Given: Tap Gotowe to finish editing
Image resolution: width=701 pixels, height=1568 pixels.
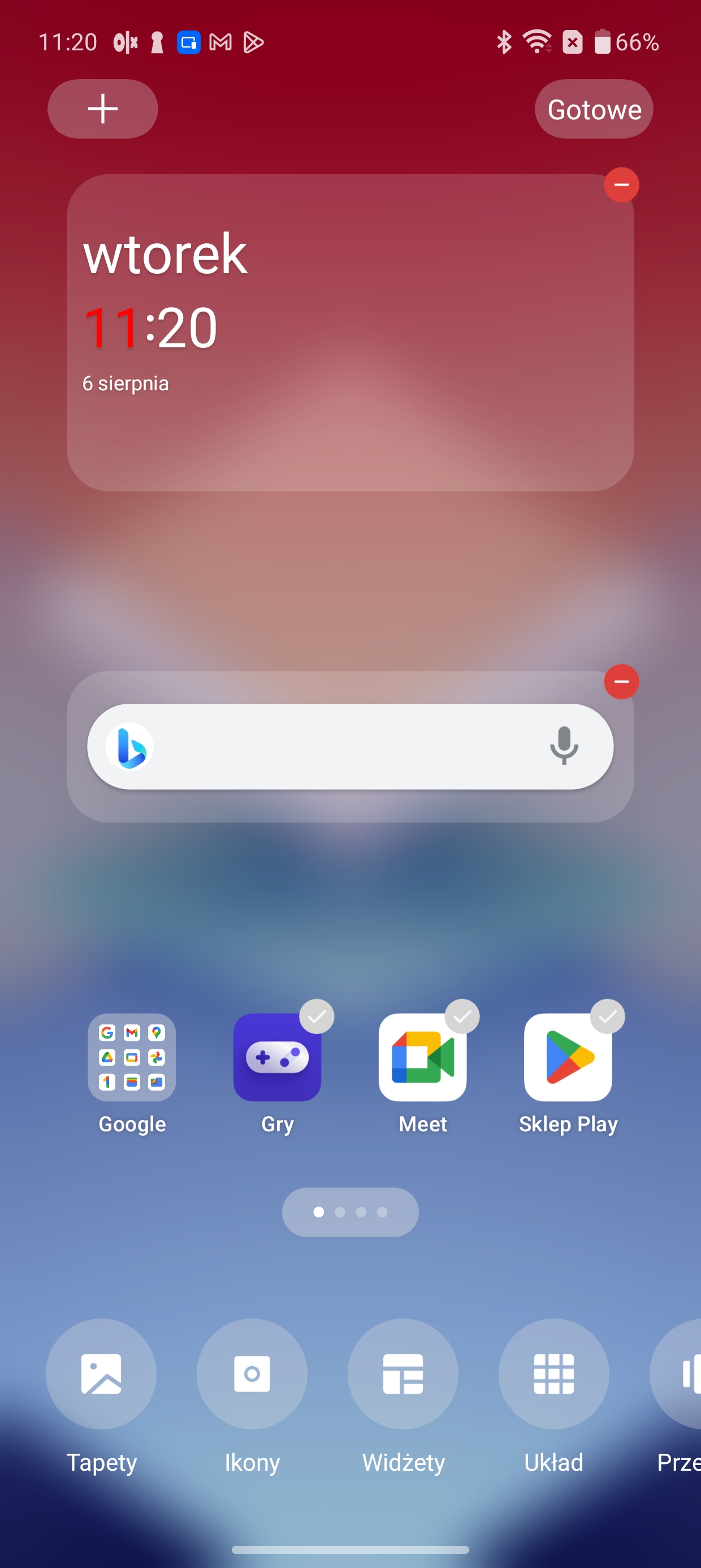Looking at the screenshot, I should click(x=594, y=109).
